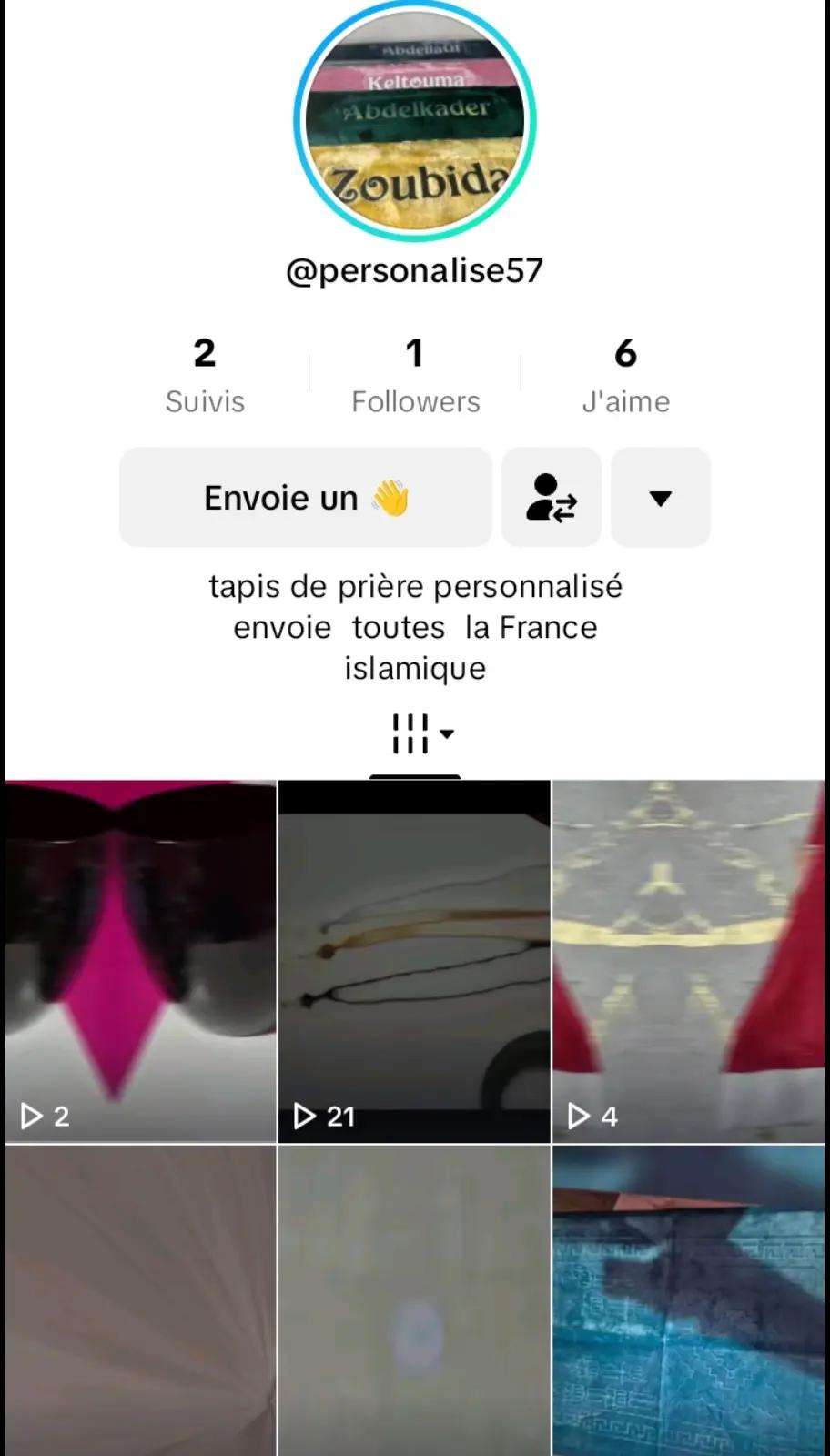Open the grey blurry video thumbnail
The image size is (830, 1456).
click(x=414, y=1301)
